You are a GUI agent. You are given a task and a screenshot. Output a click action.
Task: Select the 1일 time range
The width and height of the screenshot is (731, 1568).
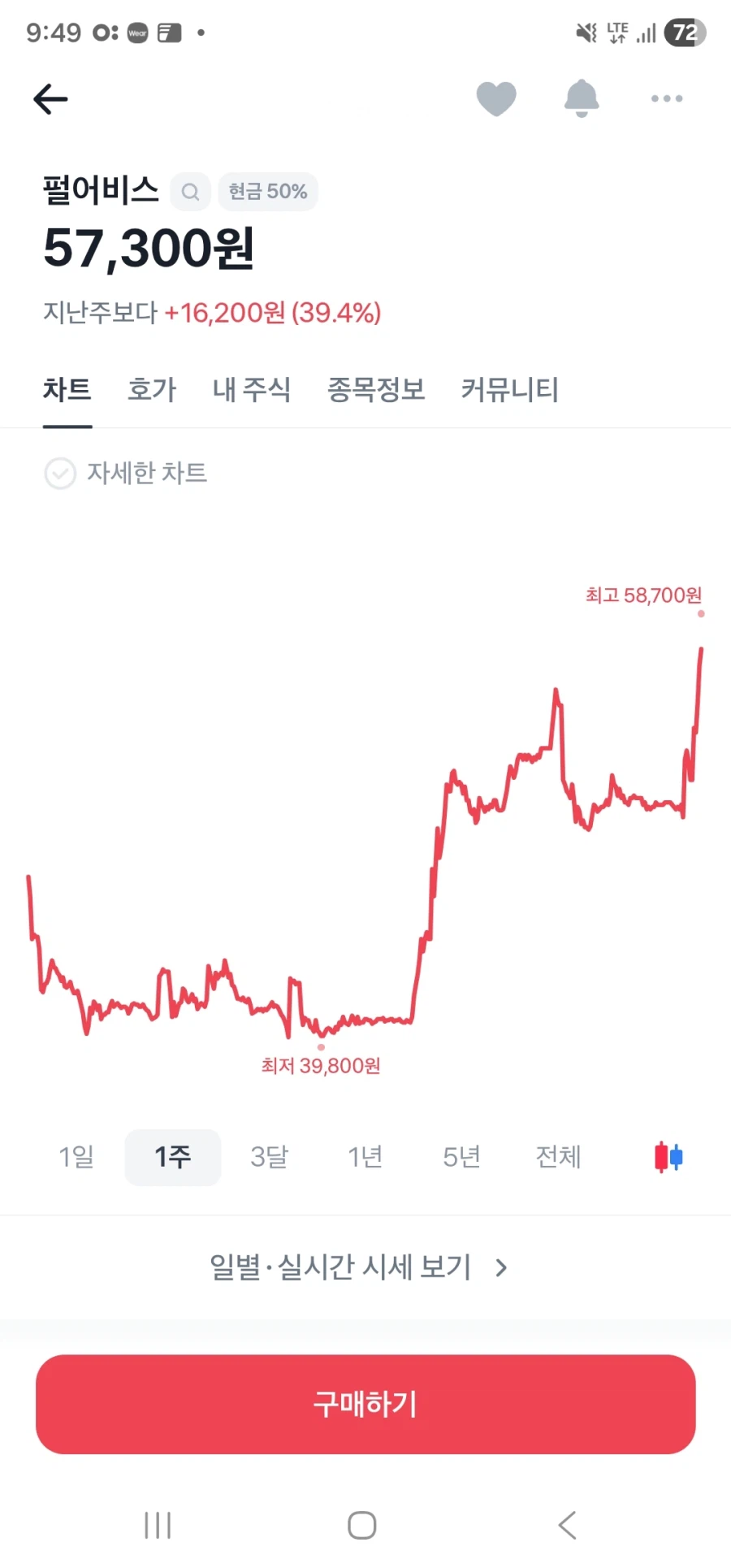75,1157
